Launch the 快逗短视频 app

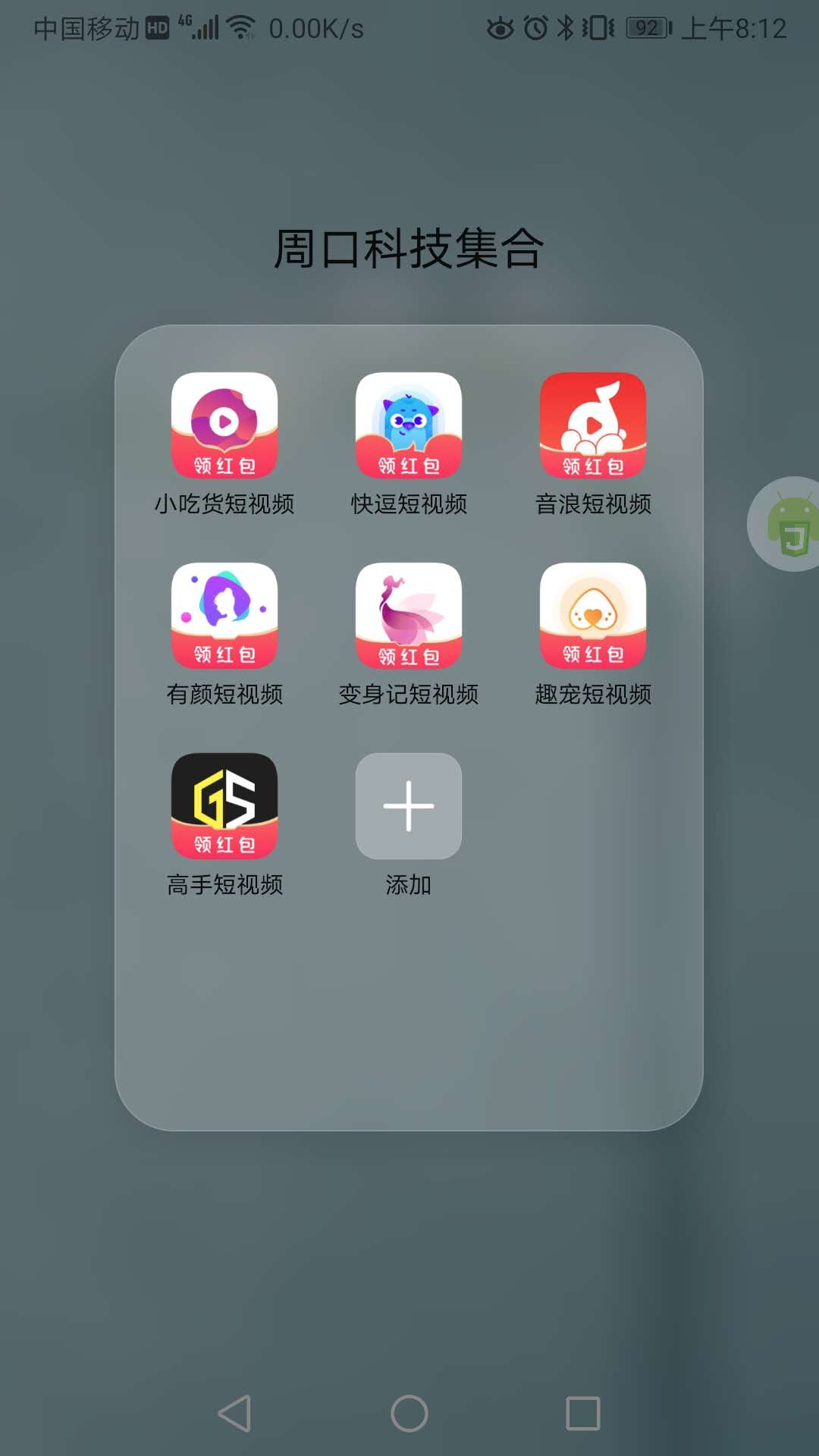(409, 425)
